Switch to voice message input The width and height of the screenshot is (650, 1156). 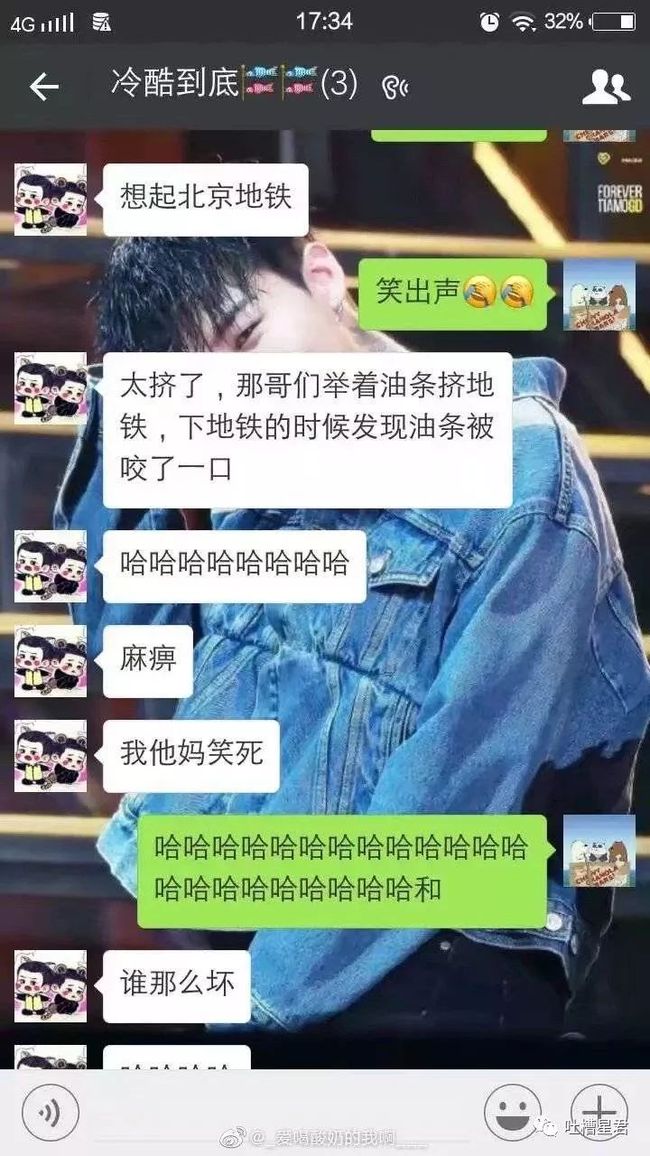point(50,1113)
